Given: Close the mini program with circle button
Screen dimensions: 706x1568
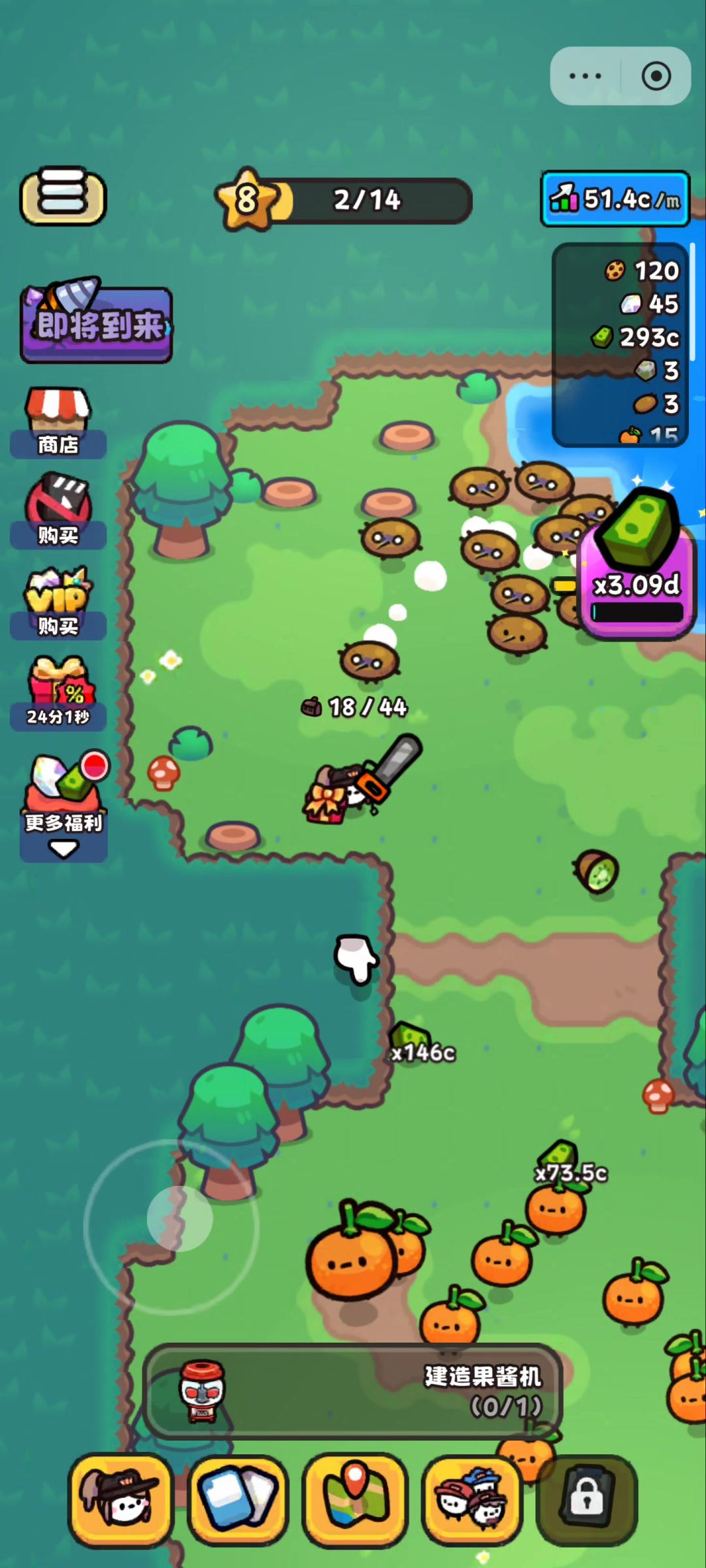Looking at the screenshot, I should 656,76.
